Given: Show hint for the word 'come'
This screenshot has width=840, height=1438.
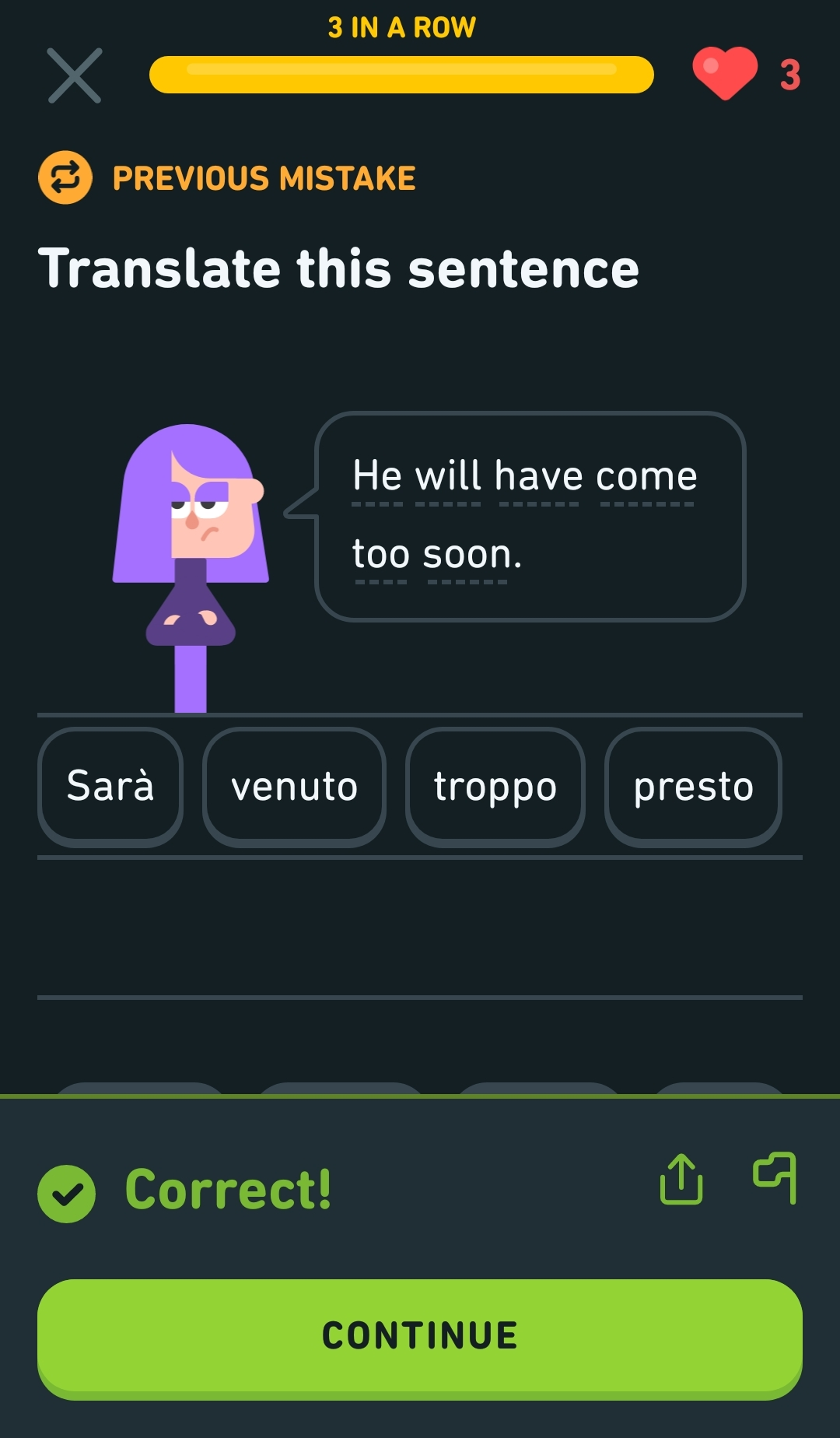Looking at the screenshot, I should click(646, 476).
